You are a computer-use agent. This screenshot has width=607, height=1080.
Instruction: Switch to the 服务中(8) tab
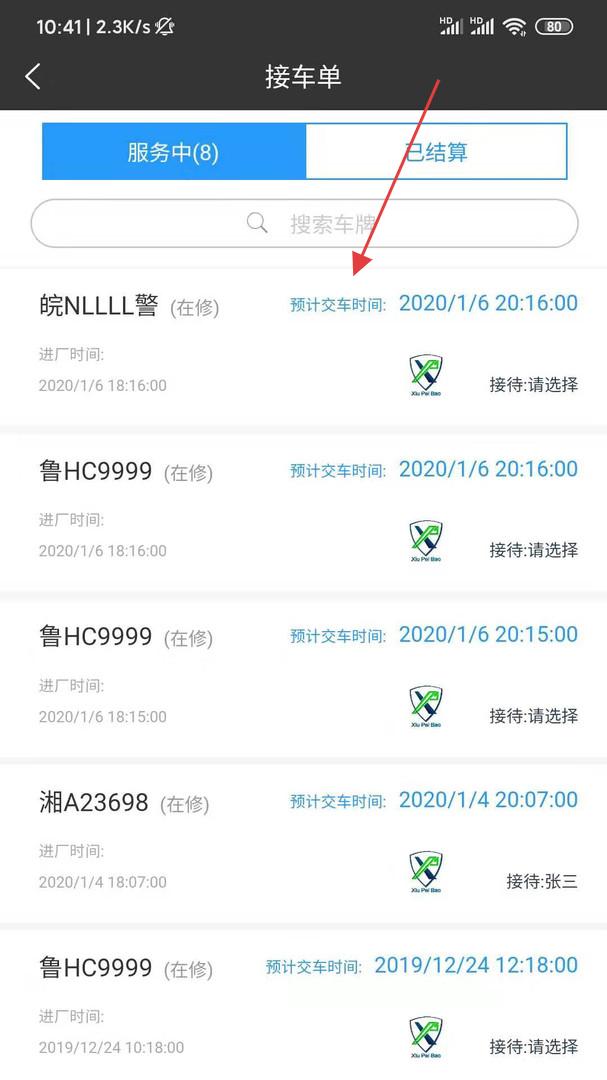coord(174,152)
